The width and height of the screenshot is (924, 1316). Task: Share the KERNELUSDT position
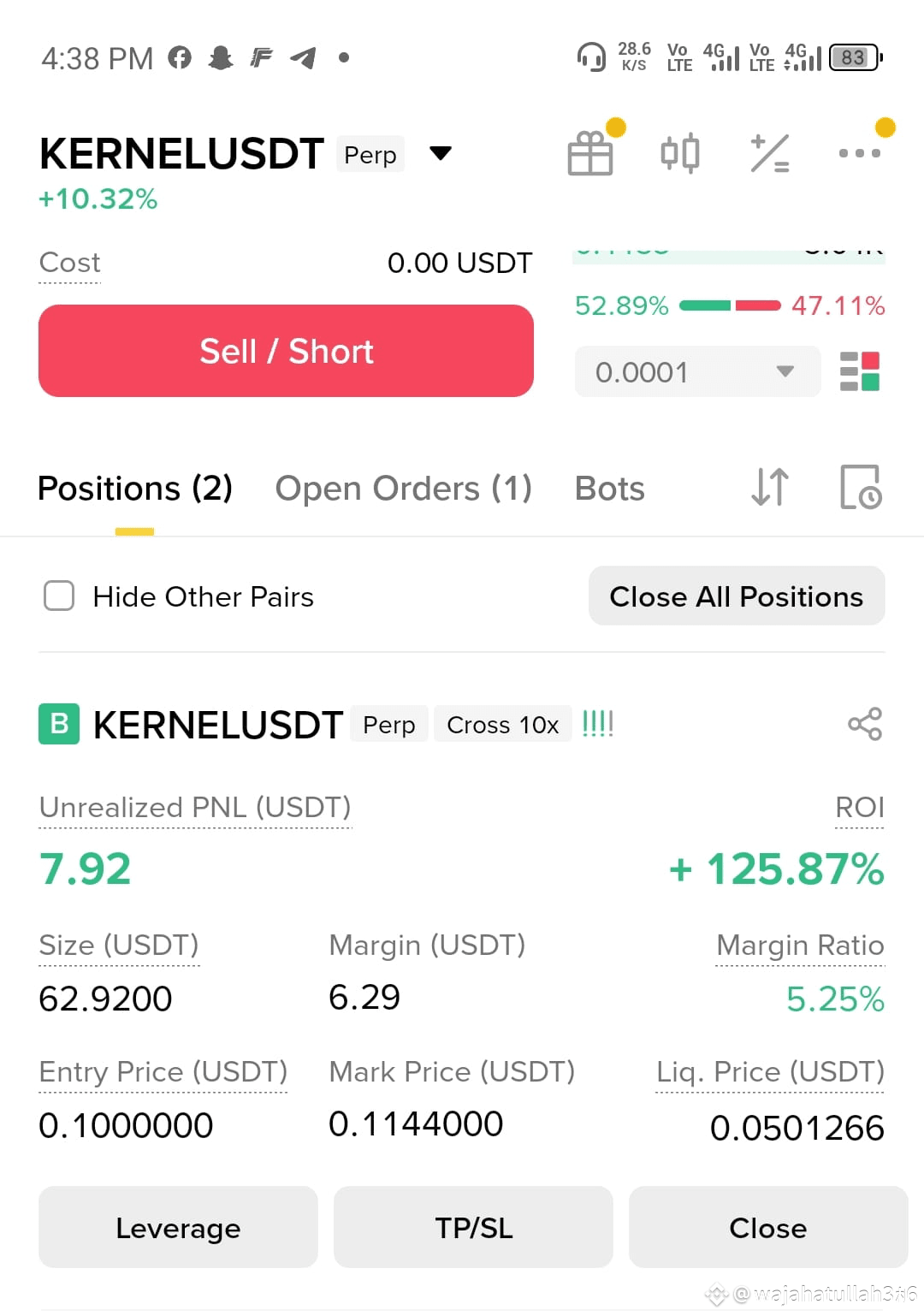coord(865,724)
